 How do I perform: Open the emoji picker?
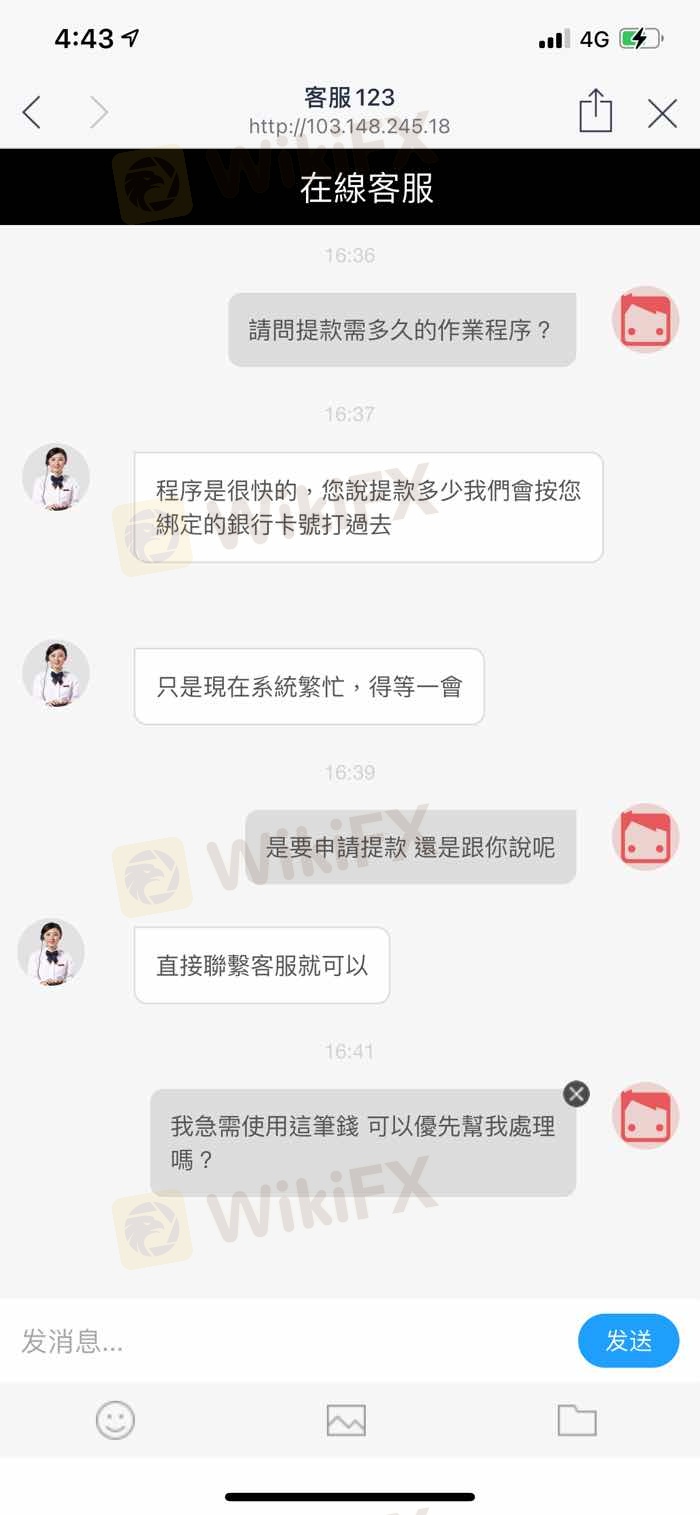pos(115,1420)
